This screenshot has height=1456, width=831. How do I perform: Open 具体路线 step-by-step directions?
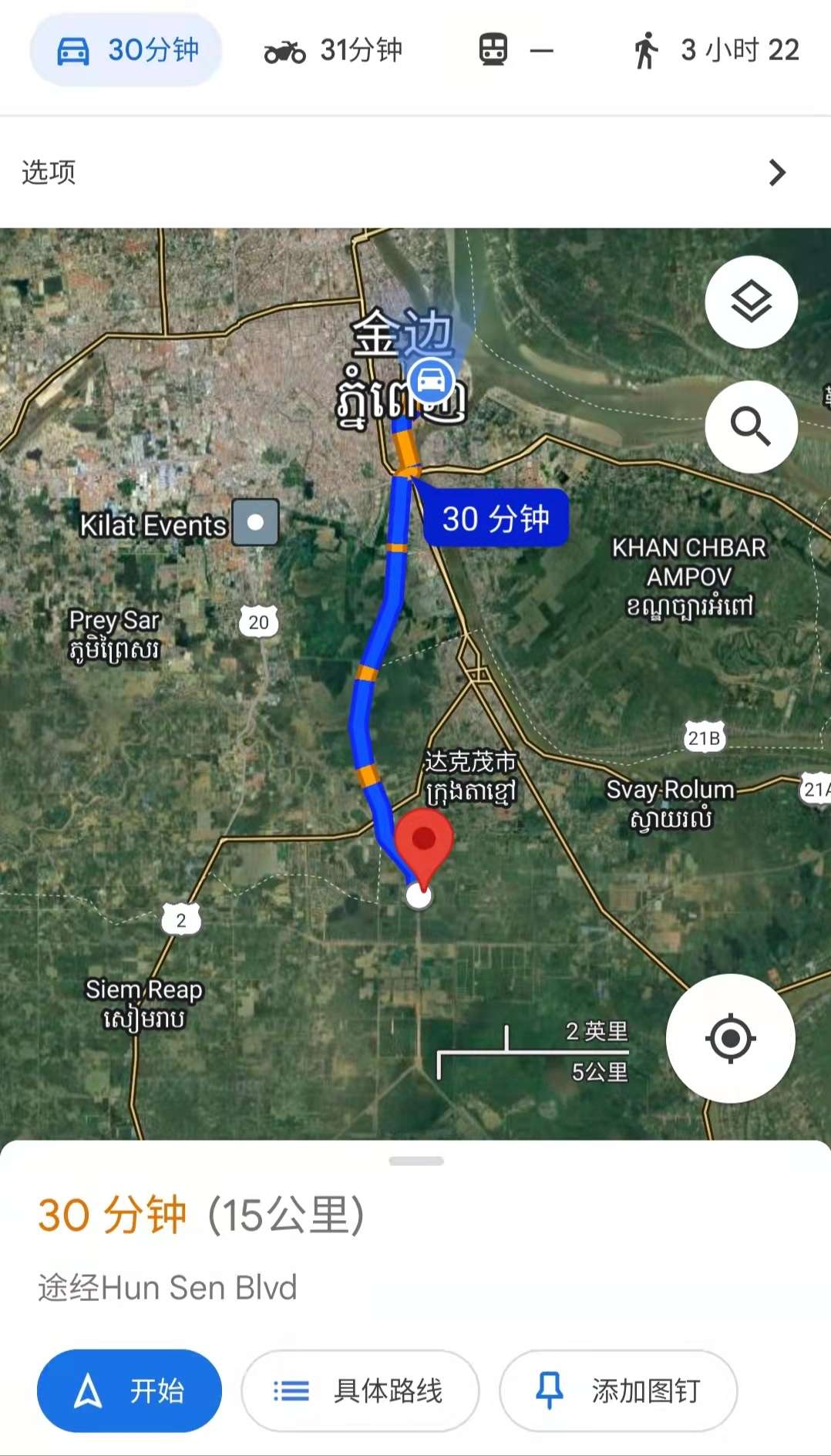pyautogui.click(x=360, y=1390)
